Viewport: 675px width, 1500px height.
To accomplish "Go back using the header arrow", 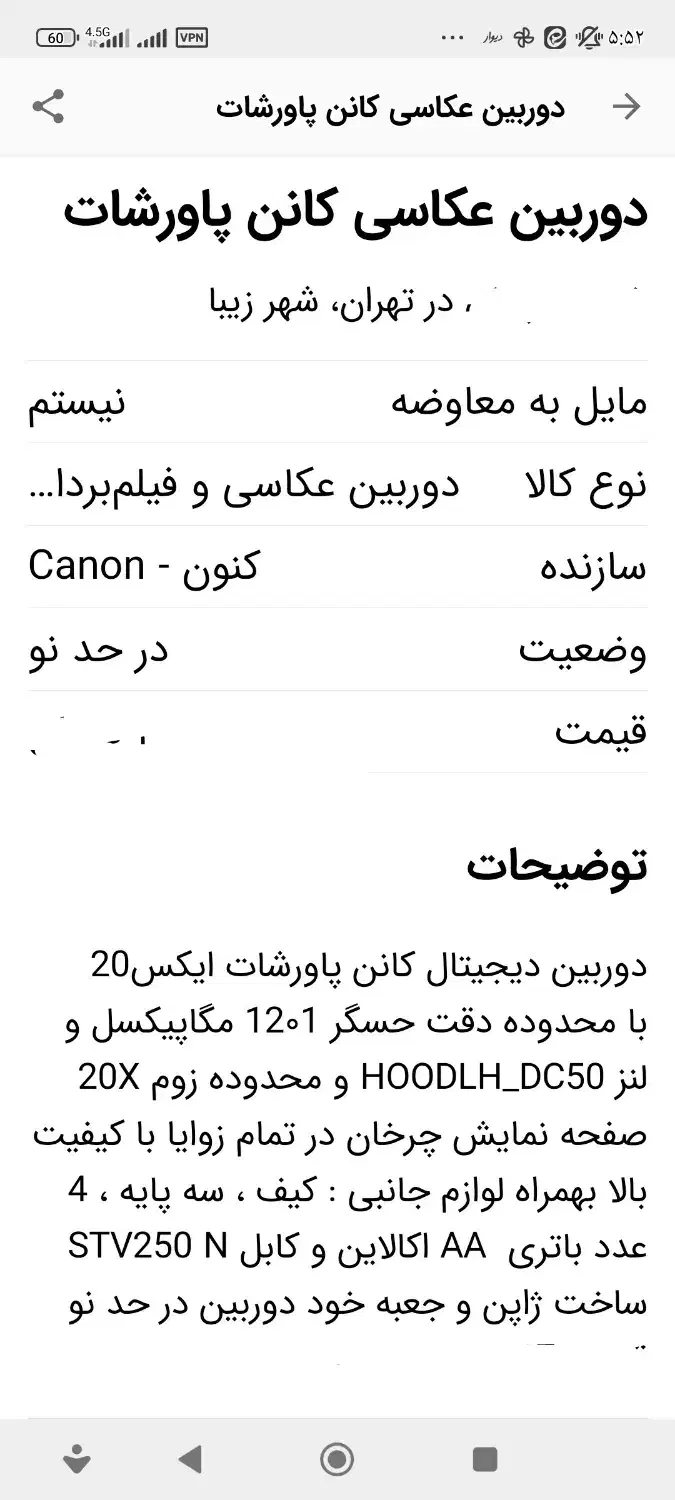I will click(626, 107).
